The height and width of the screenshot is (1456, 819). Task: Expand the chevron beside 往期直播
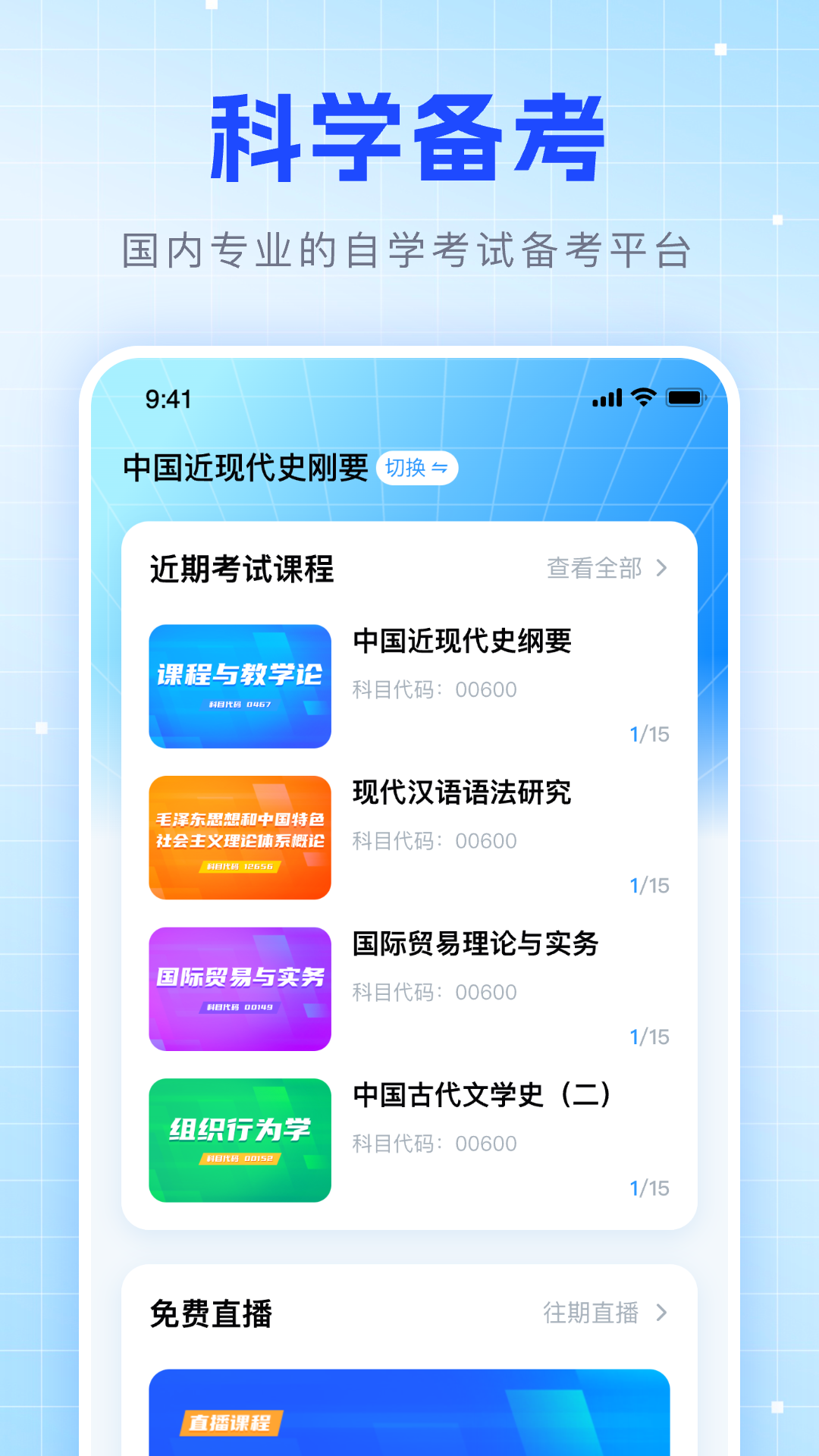click(x=663, y=1313)
